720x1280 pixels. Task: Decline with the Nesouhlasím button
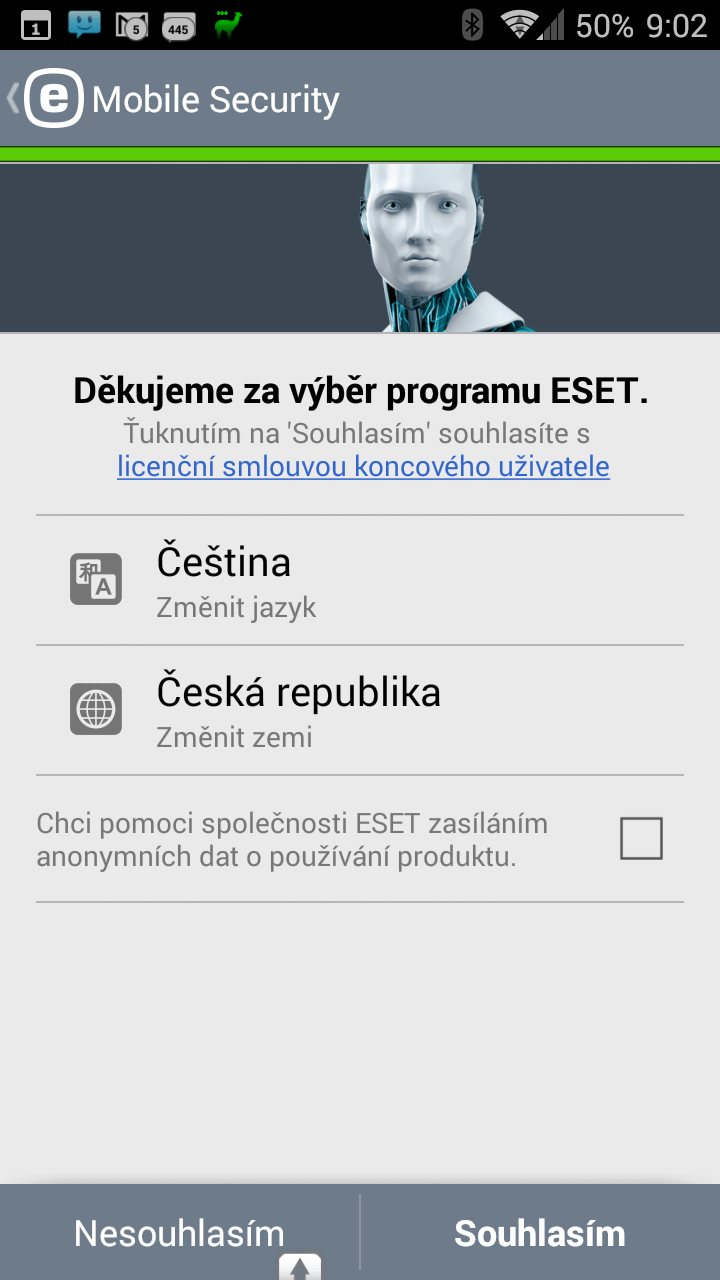(179, 1233)
